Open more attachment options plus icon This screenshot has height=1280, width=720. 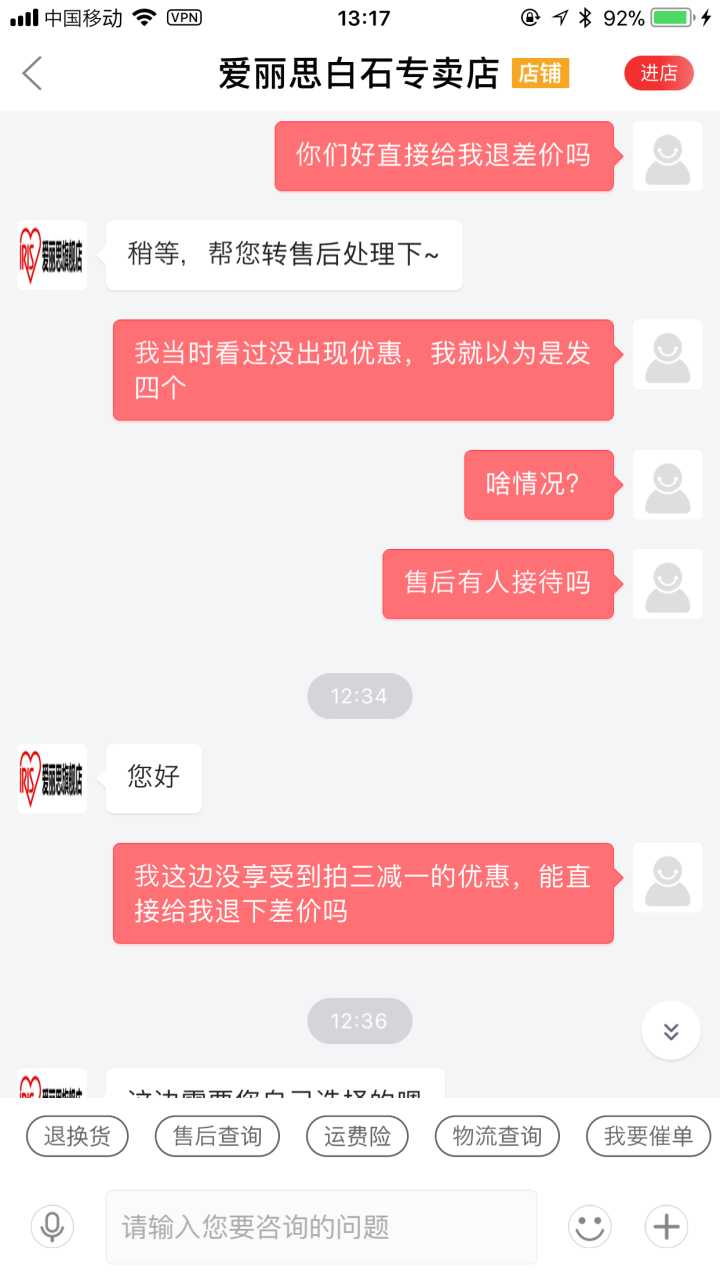[x=667, y=1226]
